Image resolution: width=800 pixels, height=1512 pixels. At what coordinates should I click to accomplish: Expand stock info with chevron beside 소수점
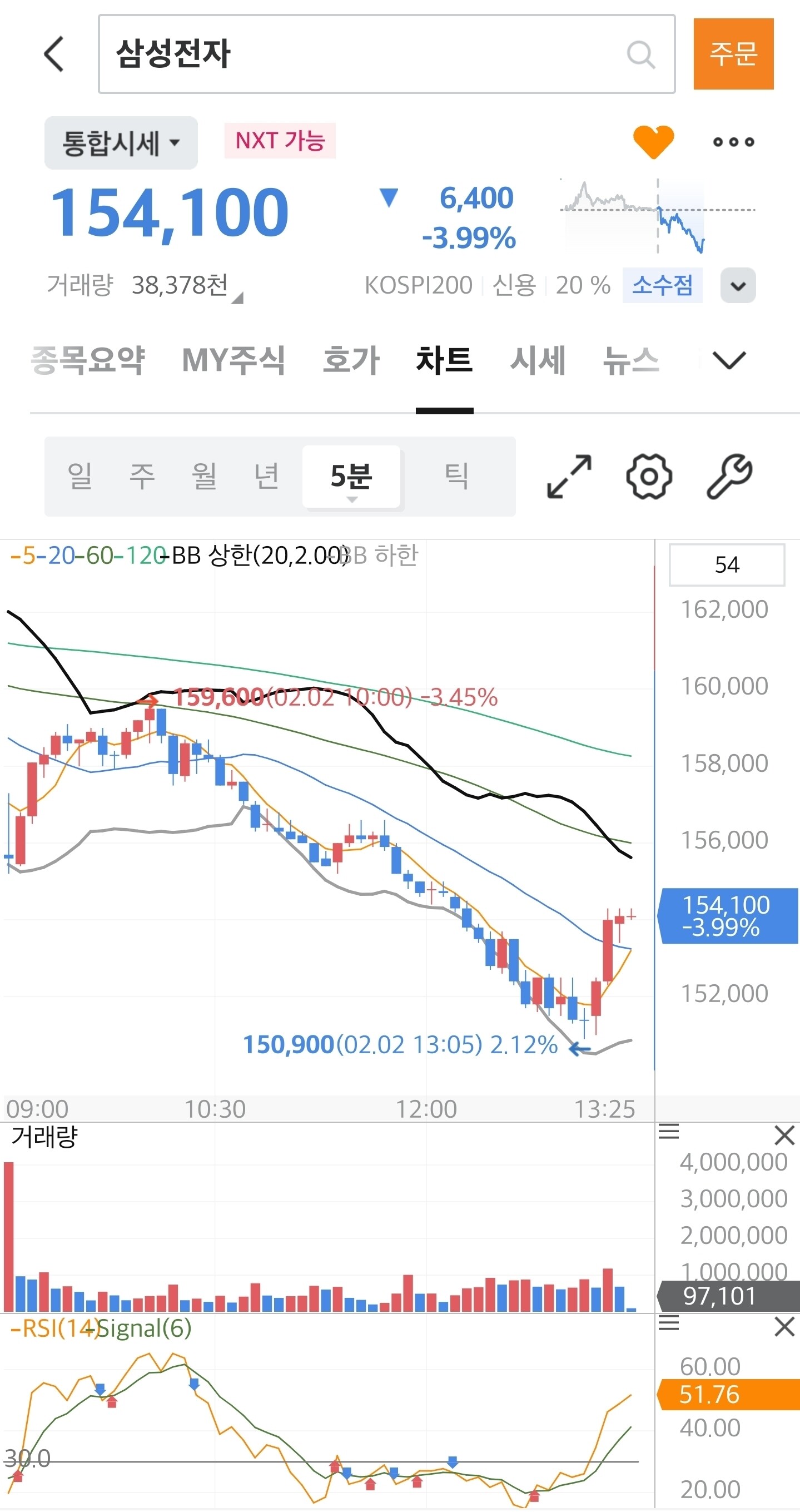click(x=738, y=286)
